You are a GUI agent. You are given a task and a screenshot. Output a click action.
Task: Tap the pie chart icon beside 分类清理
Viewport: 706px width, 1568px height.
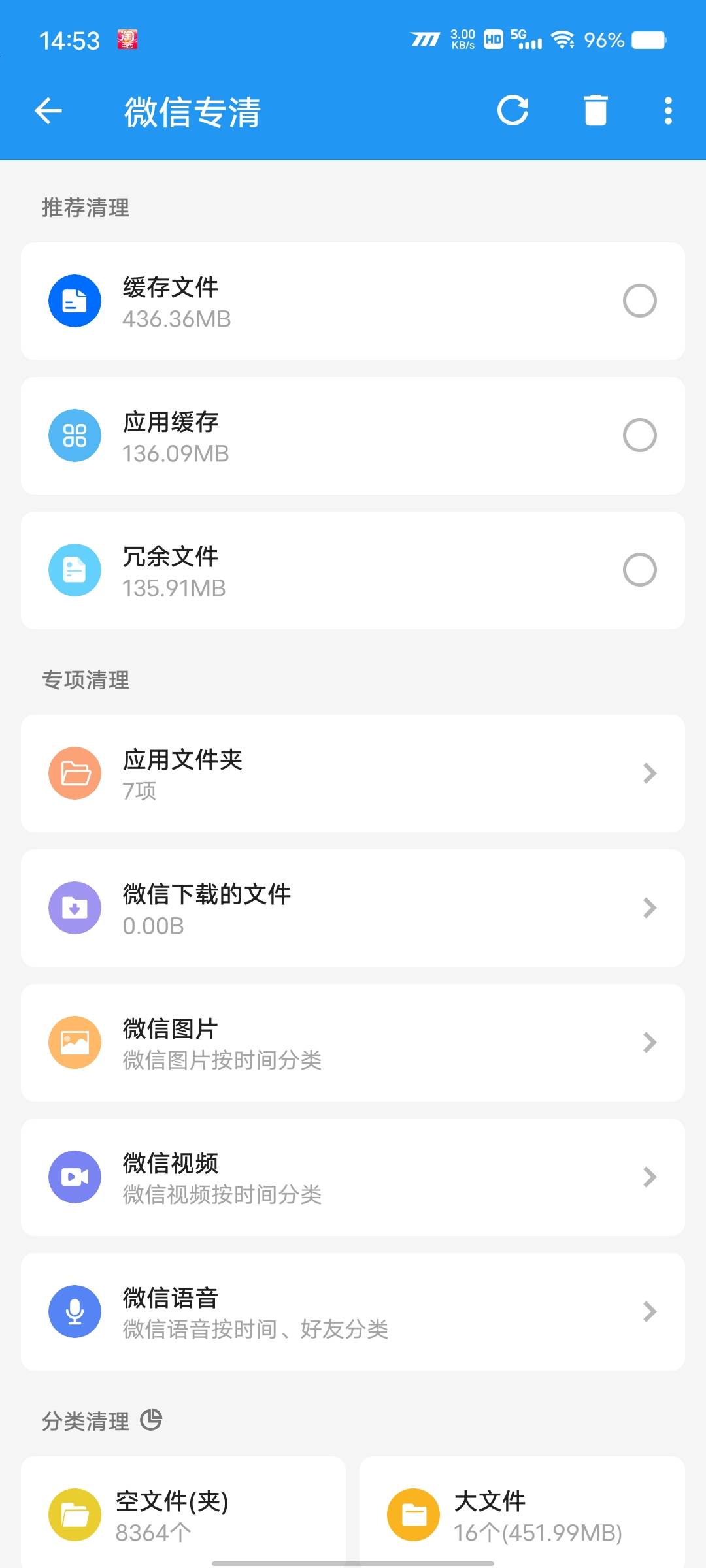tap(151, 1420)
